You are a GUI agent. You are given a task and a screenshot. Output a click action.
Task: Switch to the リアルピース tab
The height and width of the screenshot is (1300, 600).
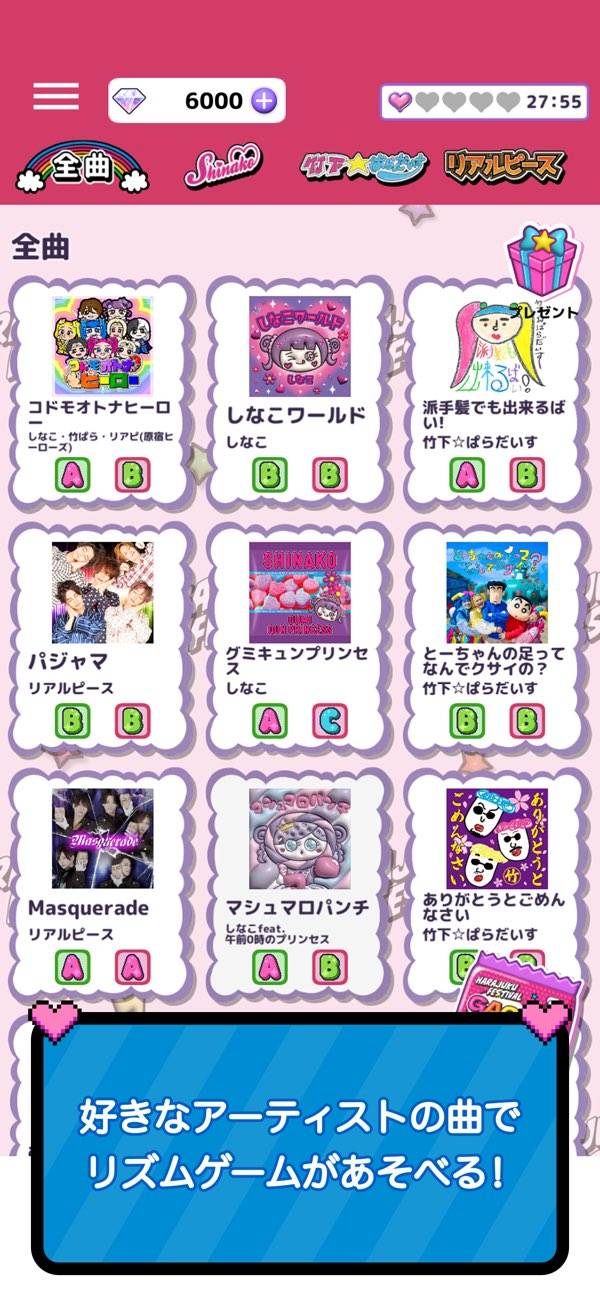[504, 166]
